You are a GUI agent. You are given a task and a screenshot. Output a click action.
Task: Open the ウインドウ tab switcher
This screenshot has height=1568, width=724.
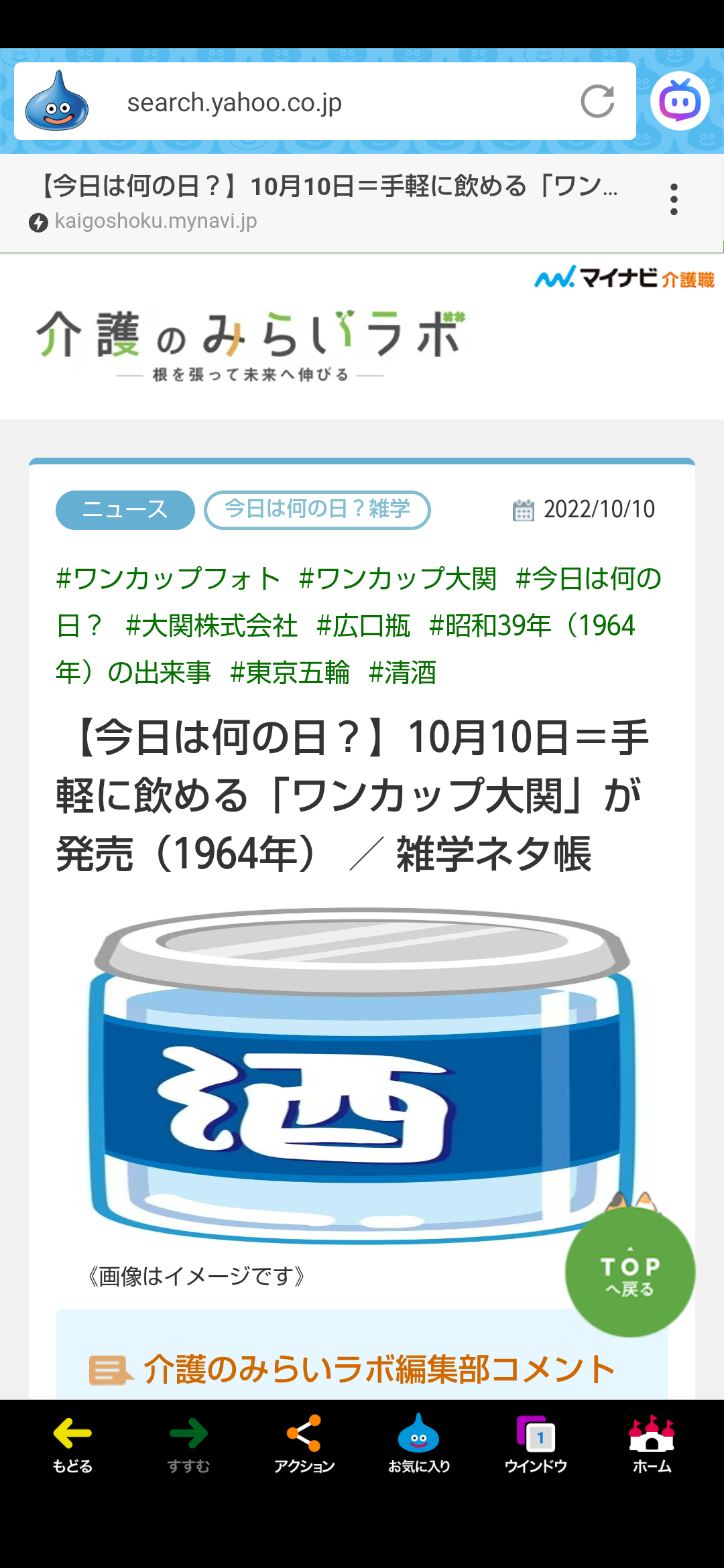(536, 1445)
